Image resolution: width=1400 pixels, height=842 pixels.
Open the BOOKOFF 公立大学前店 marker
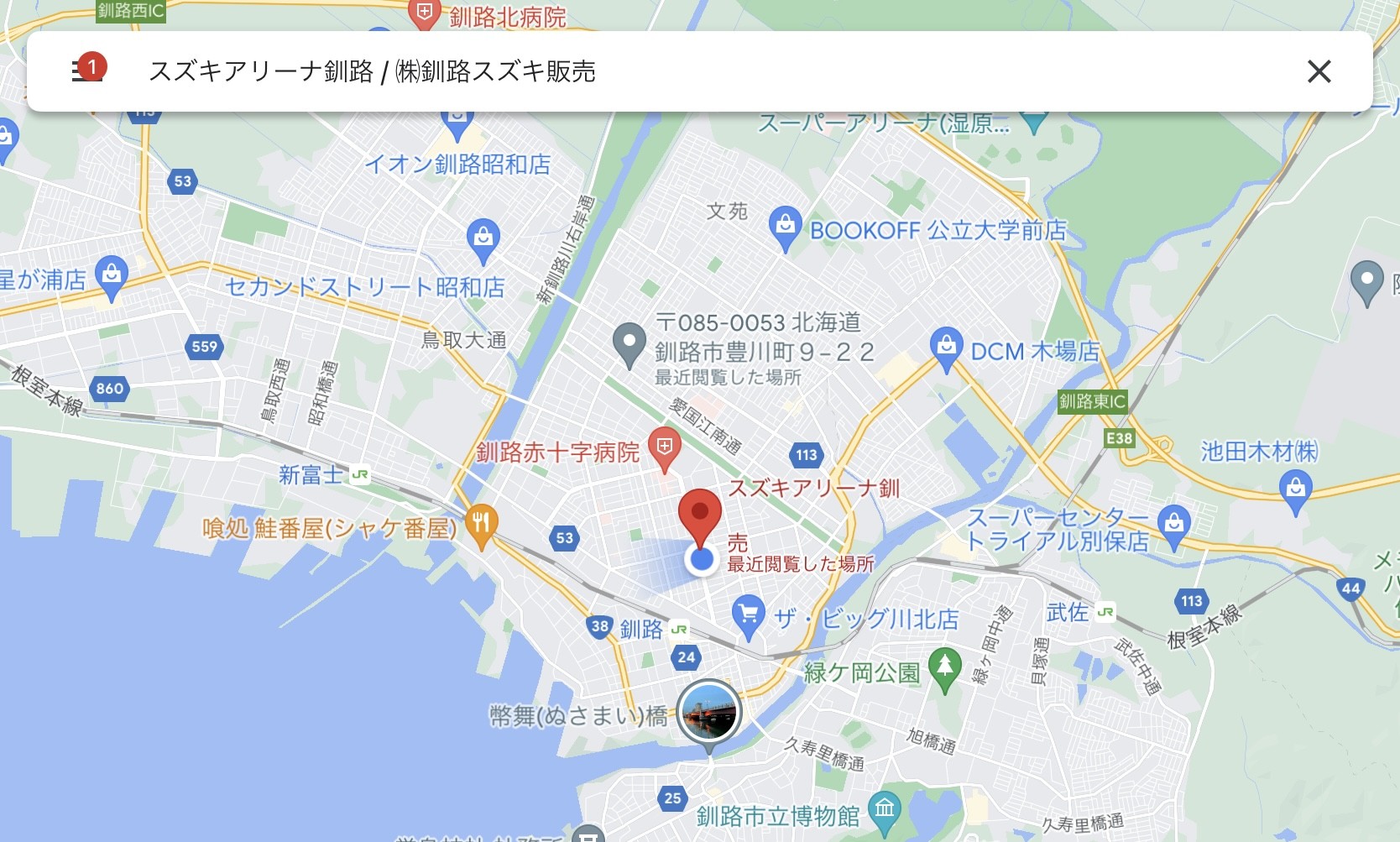point(785,227)
